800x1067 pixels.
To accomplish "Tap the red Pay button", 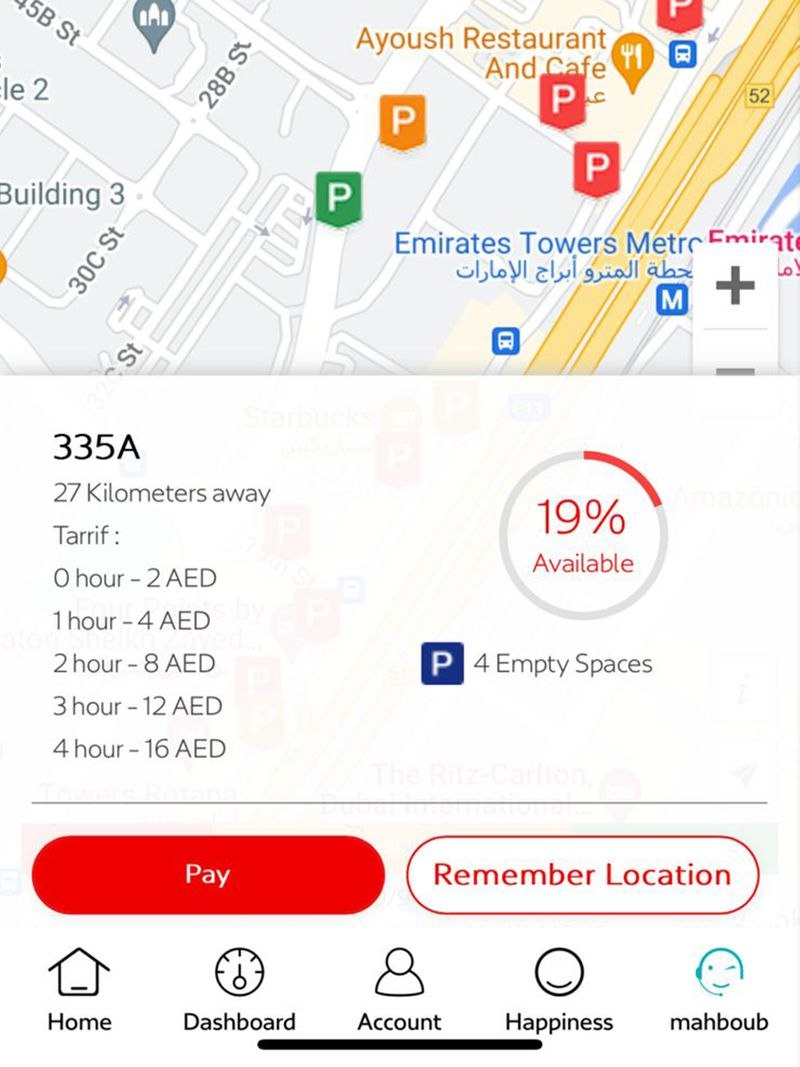I will click(207, 875).
